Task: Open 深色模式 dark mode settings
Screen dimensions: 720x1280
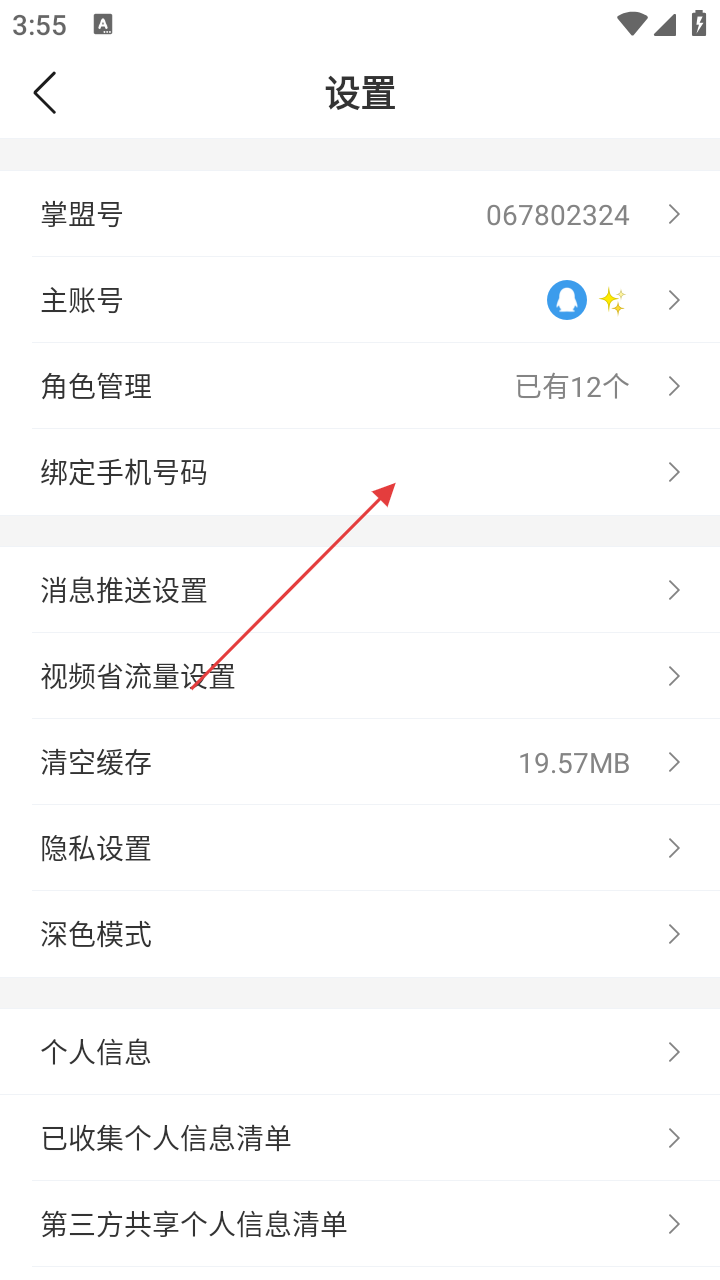Action: (360, 934)
